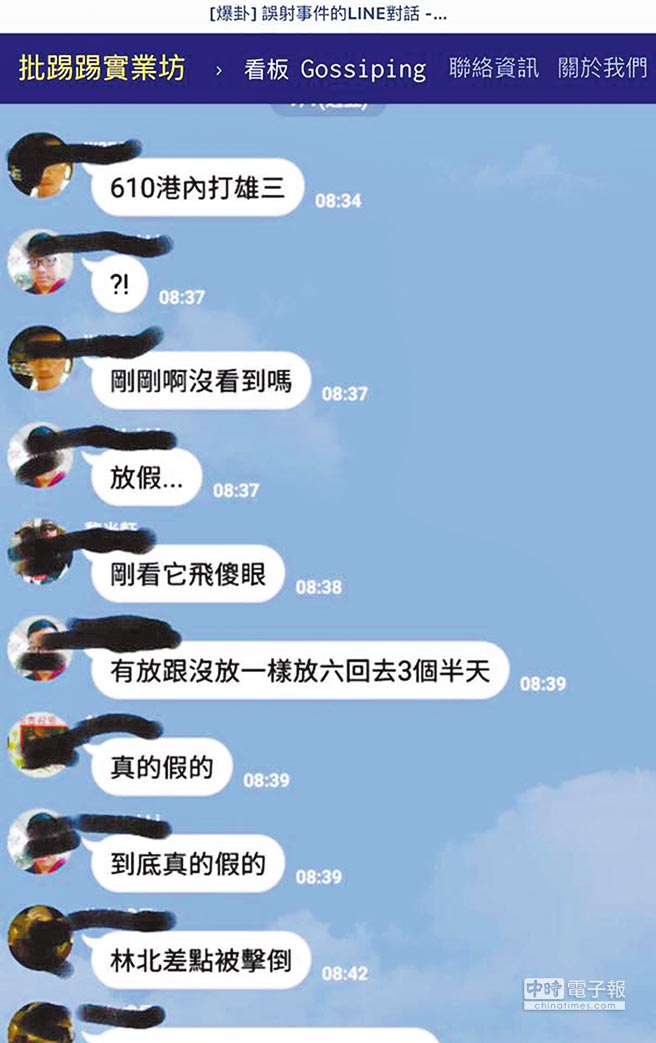Open 聯絡資訊 page
The image size is (656, 1043).
(495, 68)
